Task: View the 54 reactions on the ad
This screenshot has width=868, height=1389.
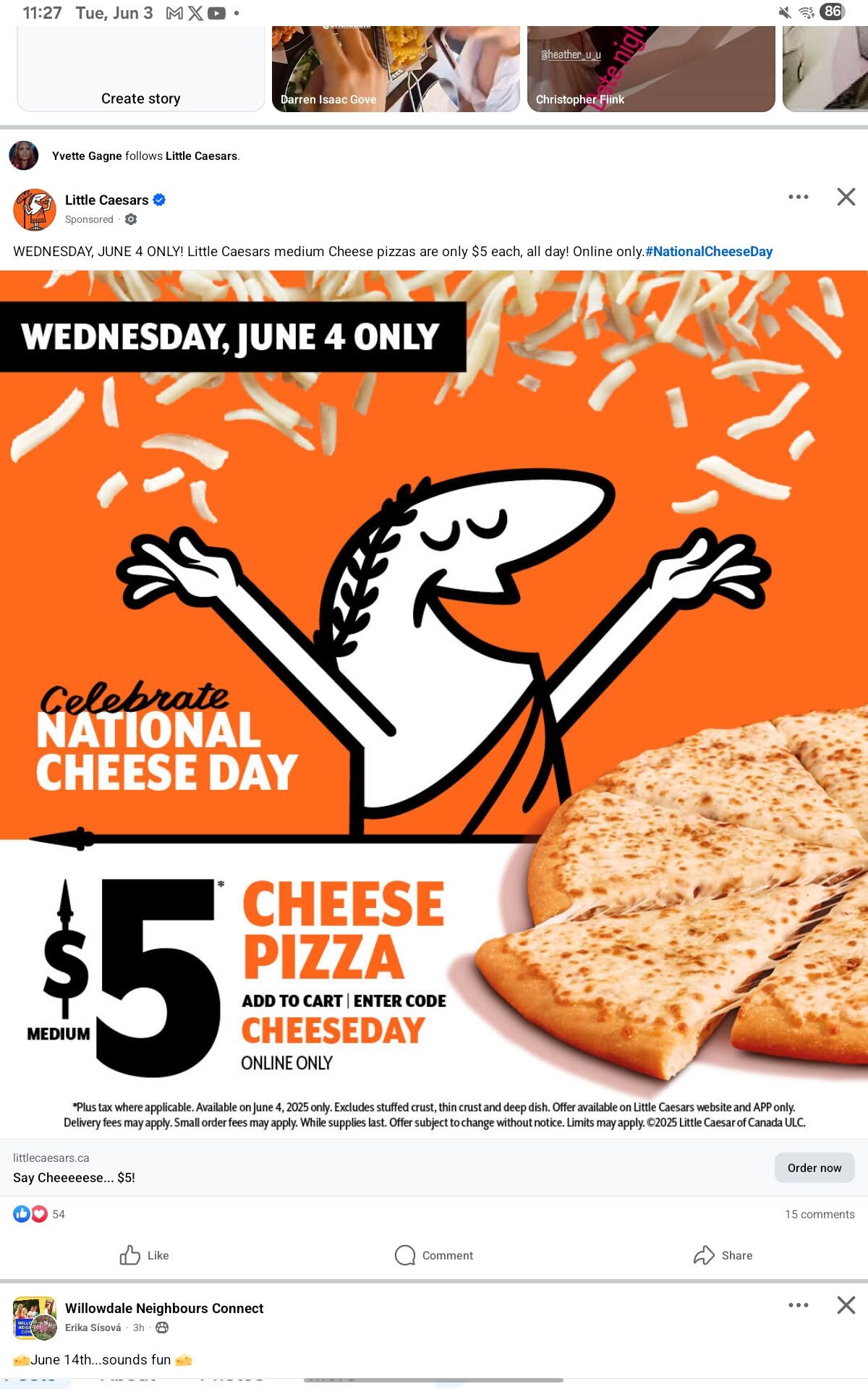Action: tap(39, 1214)
